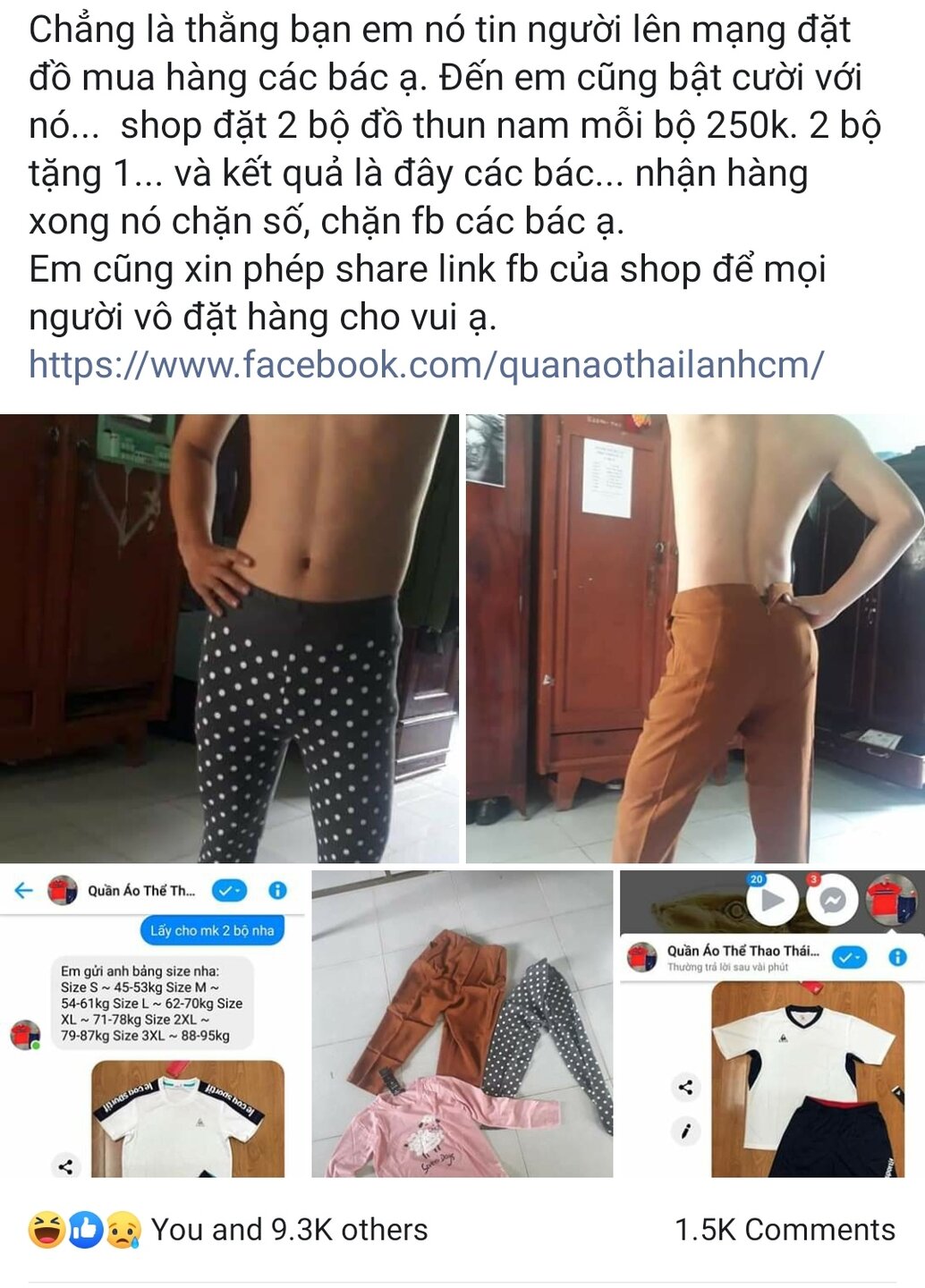Open the facebook.com/quanaothailanhcm link
Image resolution: width=925 pixels, height=1288 pixels.
427,365
